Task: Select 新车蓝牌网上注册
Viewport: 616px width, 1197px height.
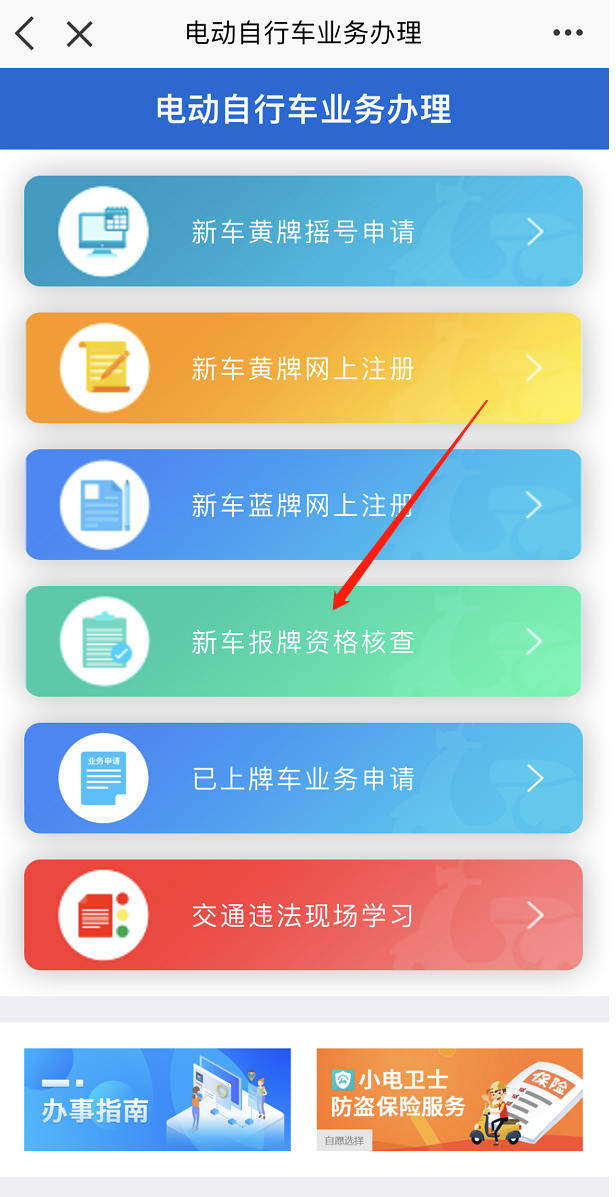Action: click(x=303, y=505)
